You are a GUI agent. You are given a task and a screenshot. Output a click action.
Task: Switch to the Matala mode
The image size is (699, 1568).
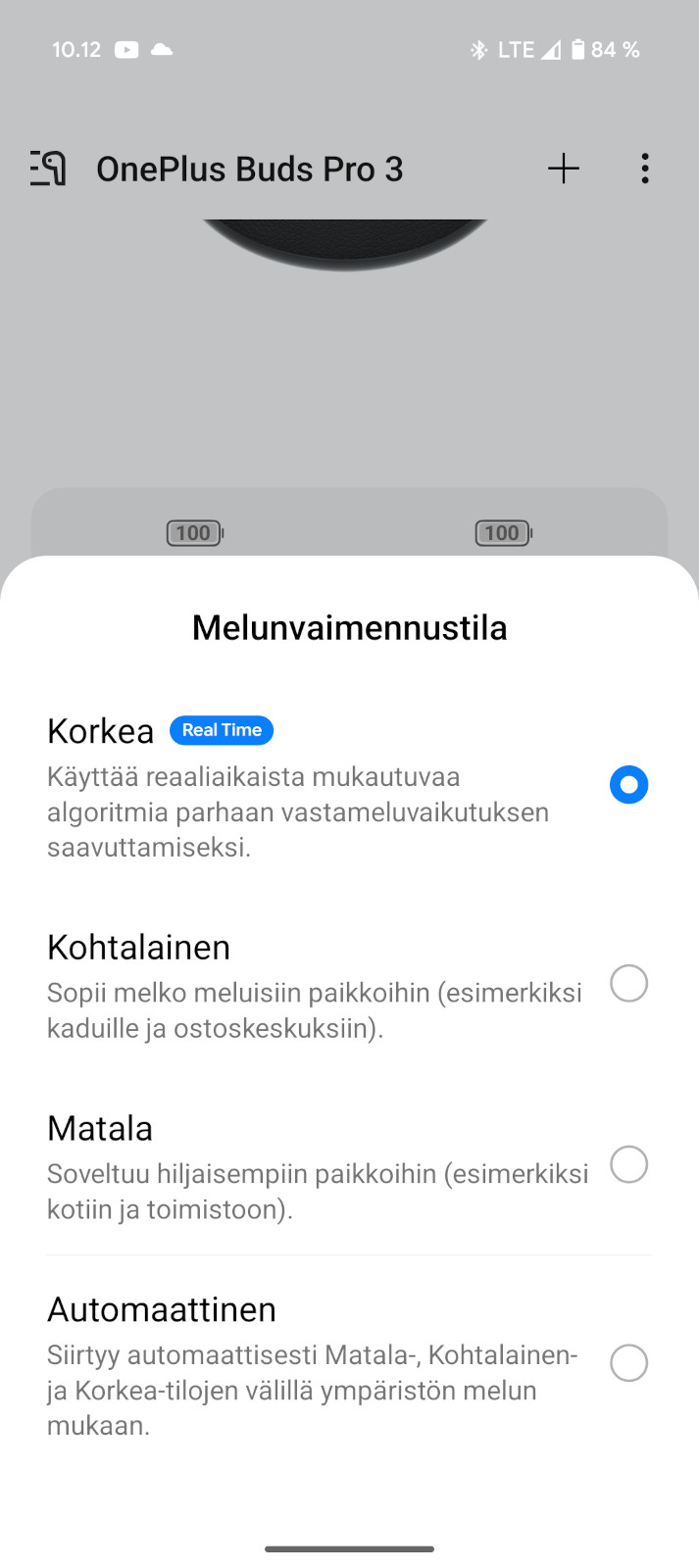click(349, 1166)
